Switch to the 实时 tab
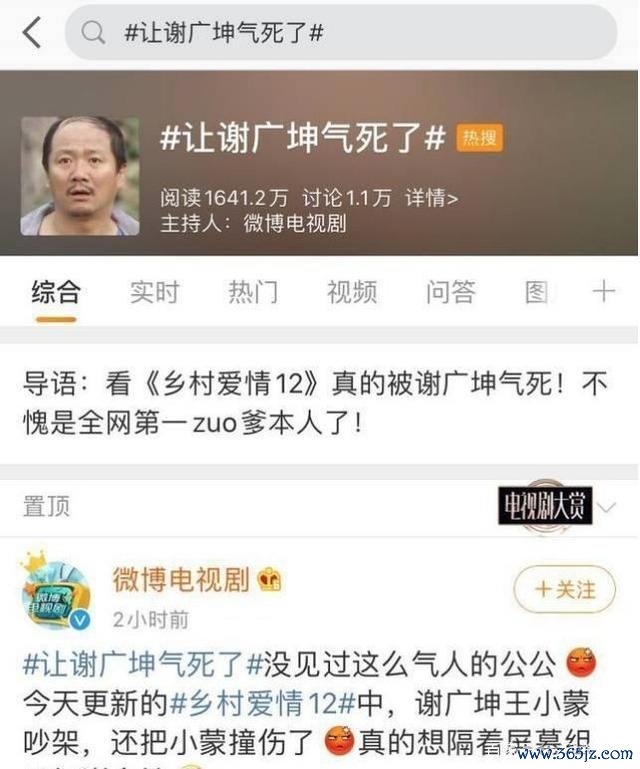 point(154,292)
